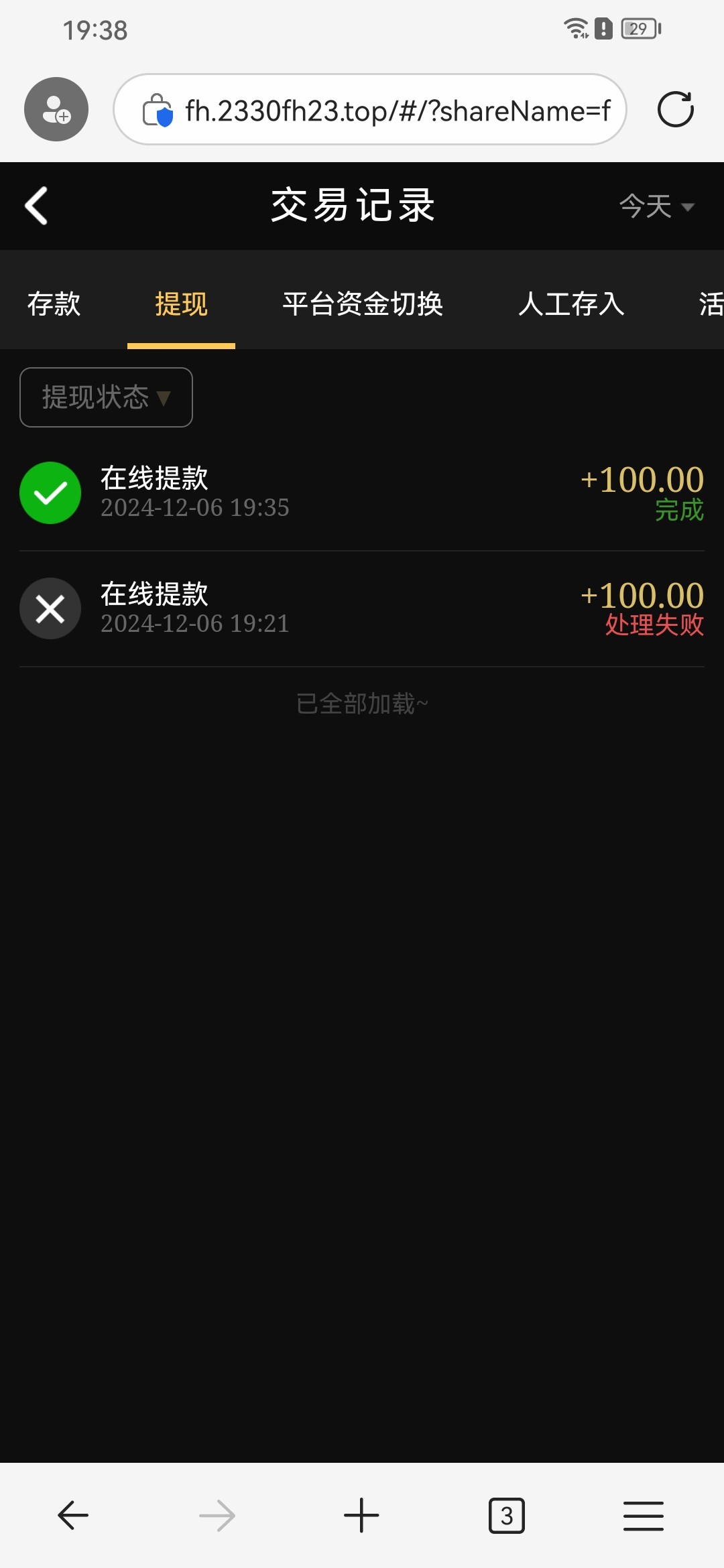724x1568 pixels.
Task: Open the browser account profile icon
Action: (x=56, y=109)
